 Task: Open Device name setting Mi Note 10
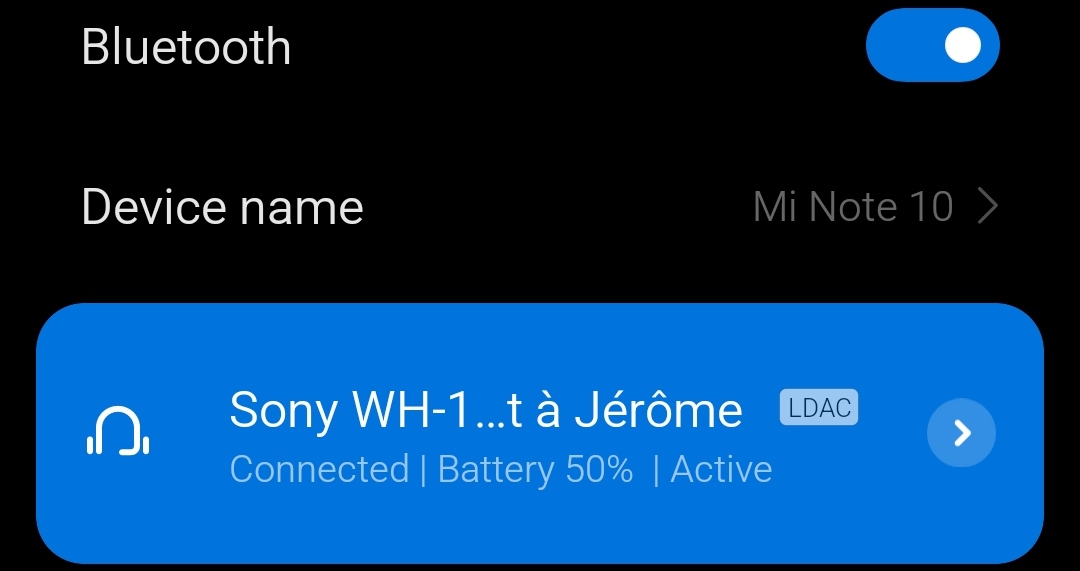pos(540,207)
